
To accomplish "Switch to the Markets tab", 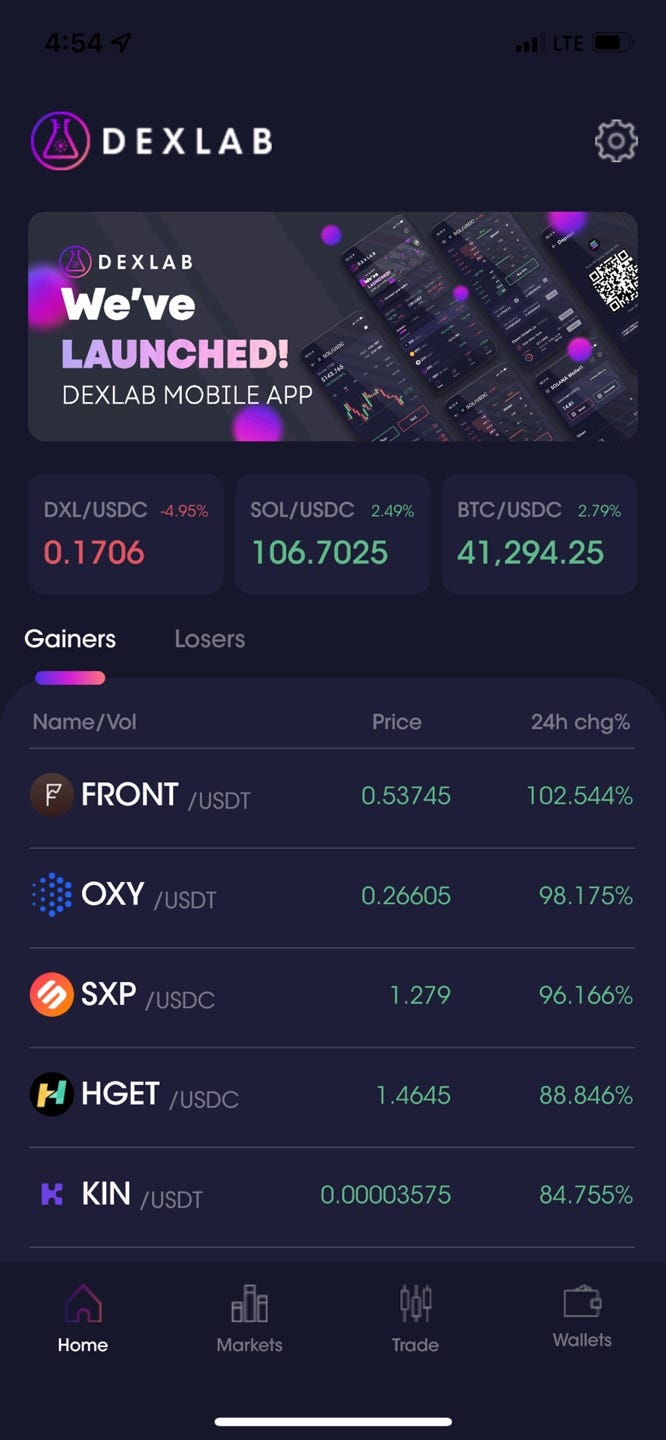I will 249,1320.
